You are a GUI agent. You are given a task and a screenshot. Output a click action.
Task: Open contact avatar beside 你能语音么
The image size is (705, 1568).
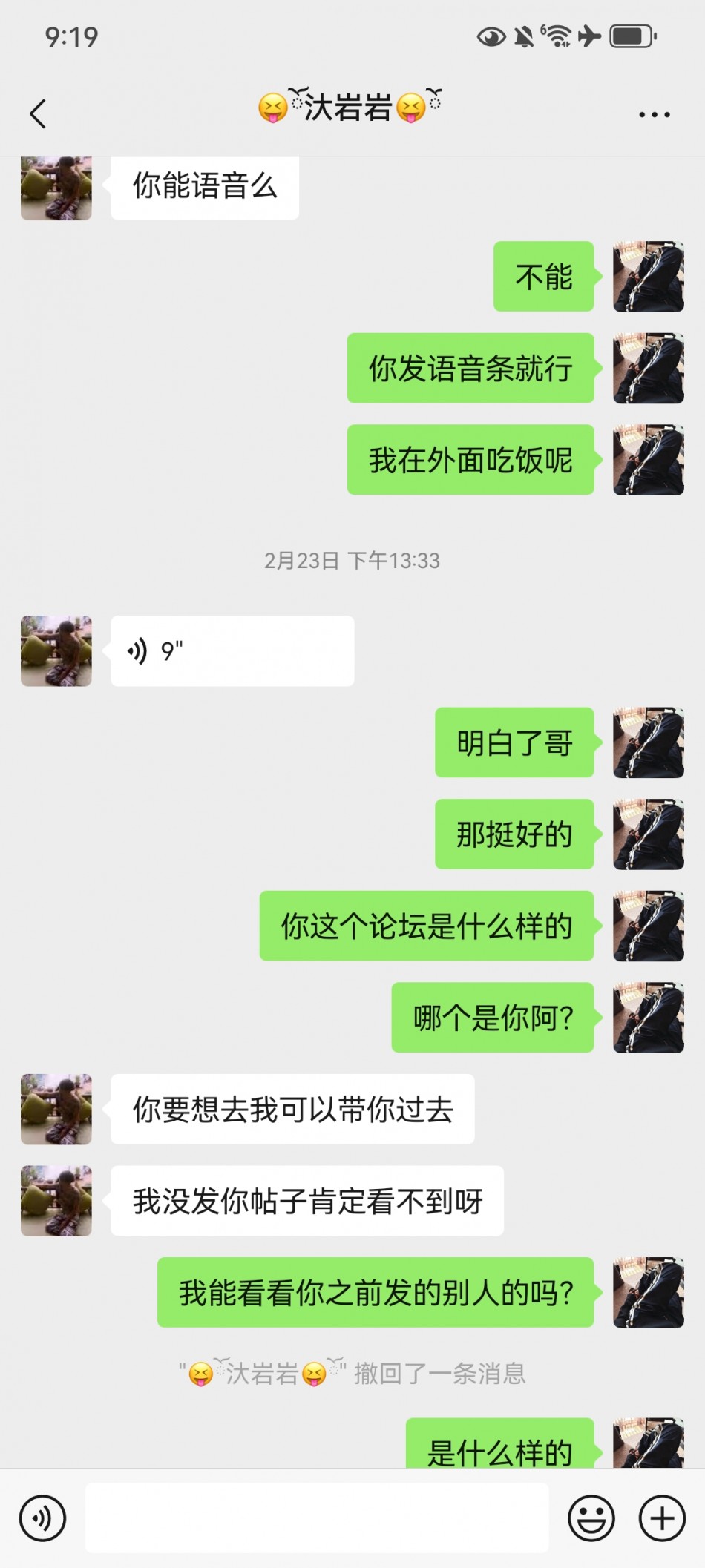point(56,188)
